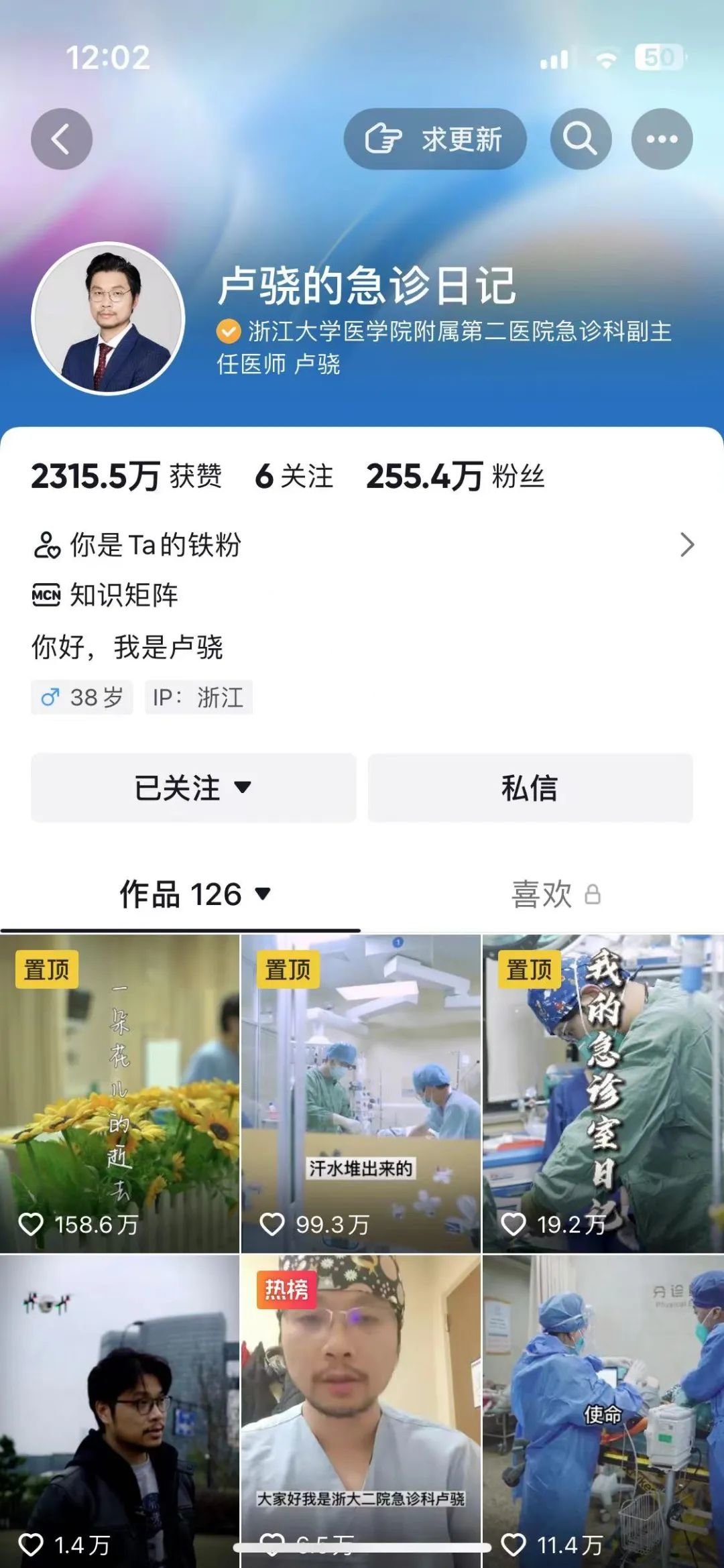The image size is (724, 1568).
Task: Expand the 作品 126 sorting tab
Action: (194, 894)
